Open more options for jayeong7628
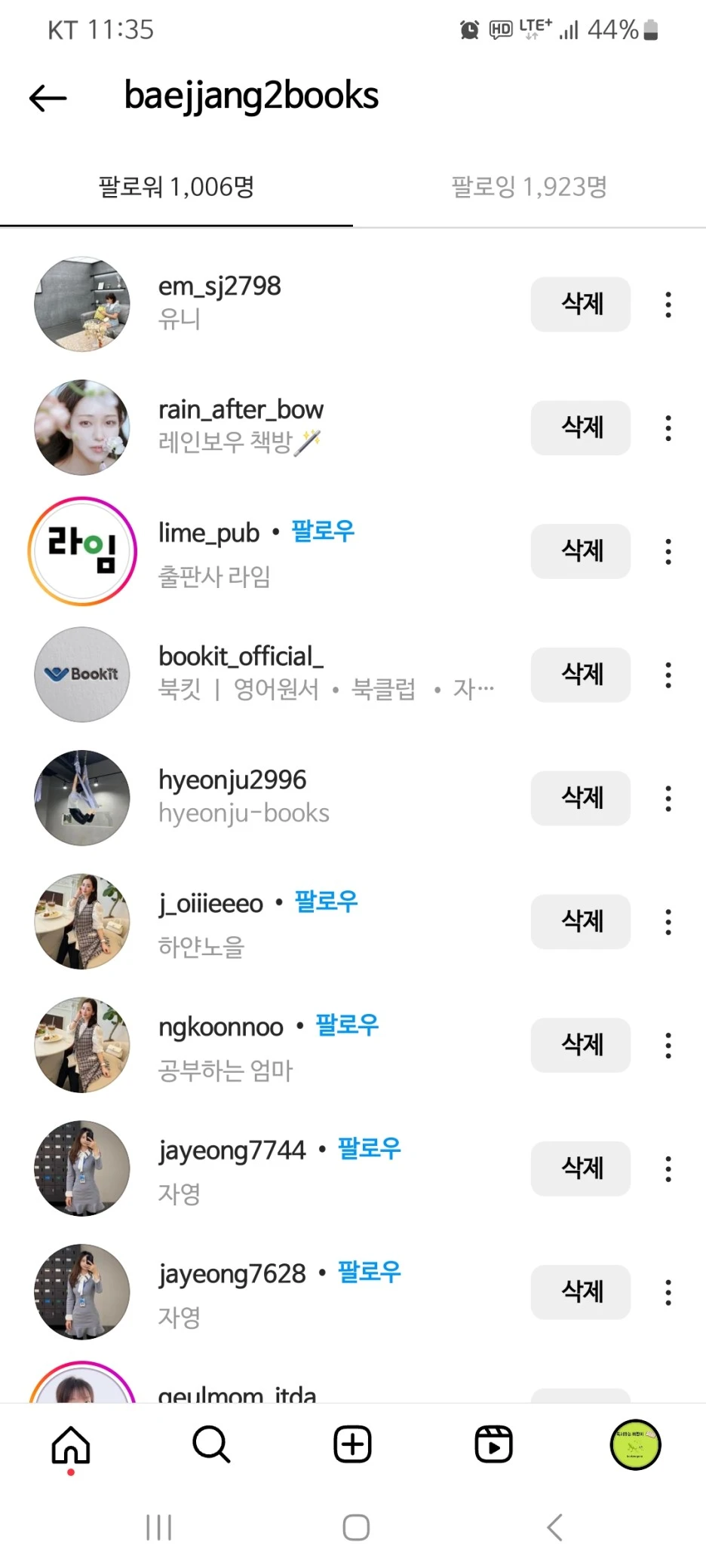Viewport: 706px width, 1568px height. pyautogui.click(x=668, y=1292)
